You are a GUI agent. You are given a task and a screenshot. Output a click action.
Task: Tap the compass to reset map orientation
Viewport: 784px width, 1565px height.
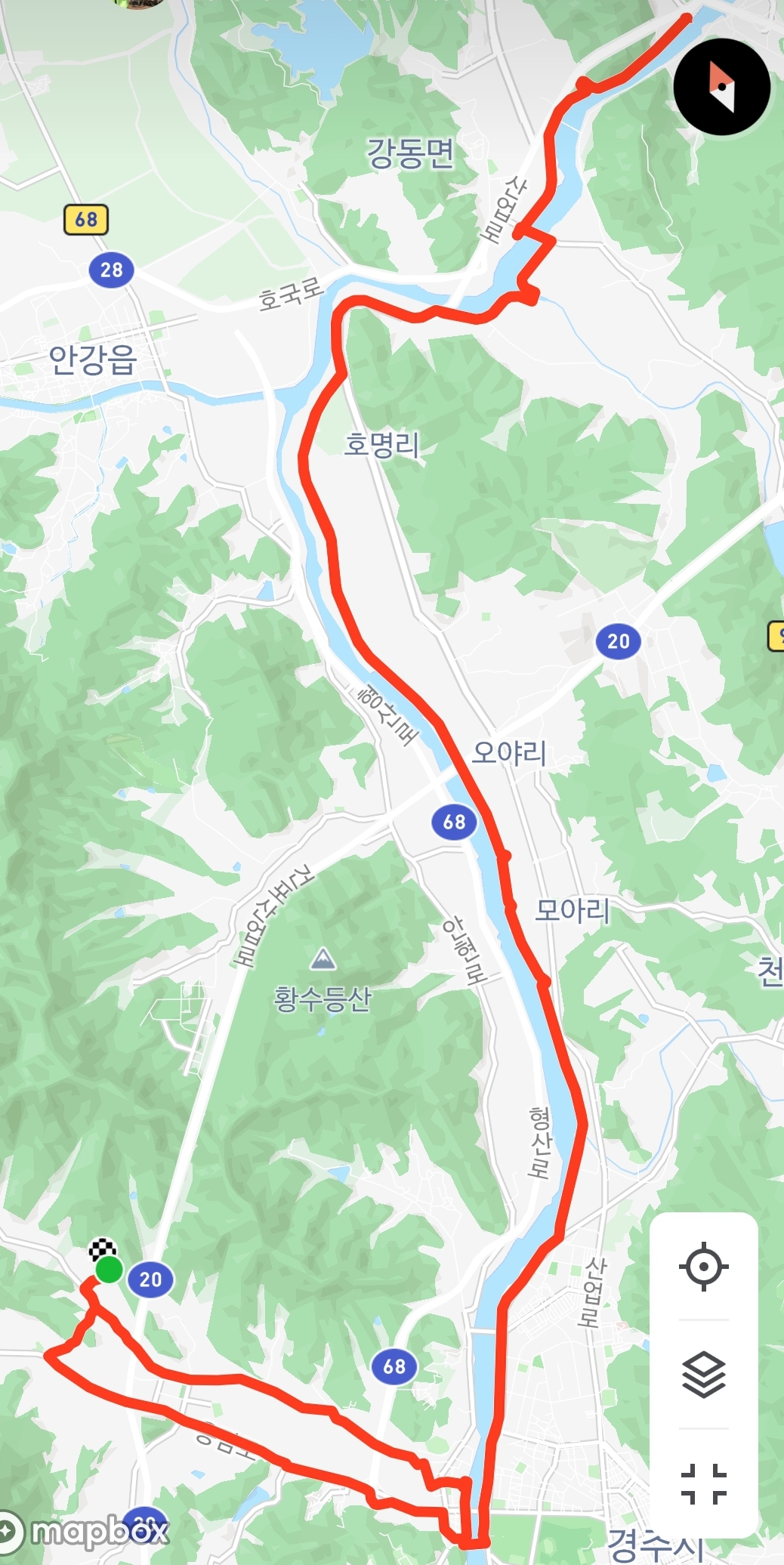[721, 87]
